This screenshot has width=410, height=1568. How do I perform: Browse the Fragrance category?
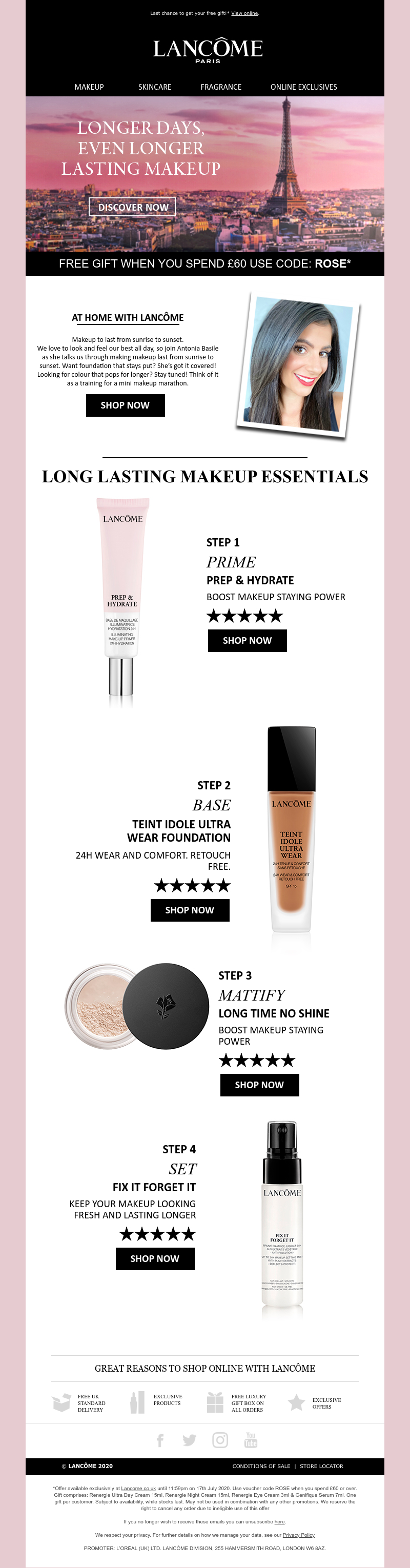pos(221,87)
